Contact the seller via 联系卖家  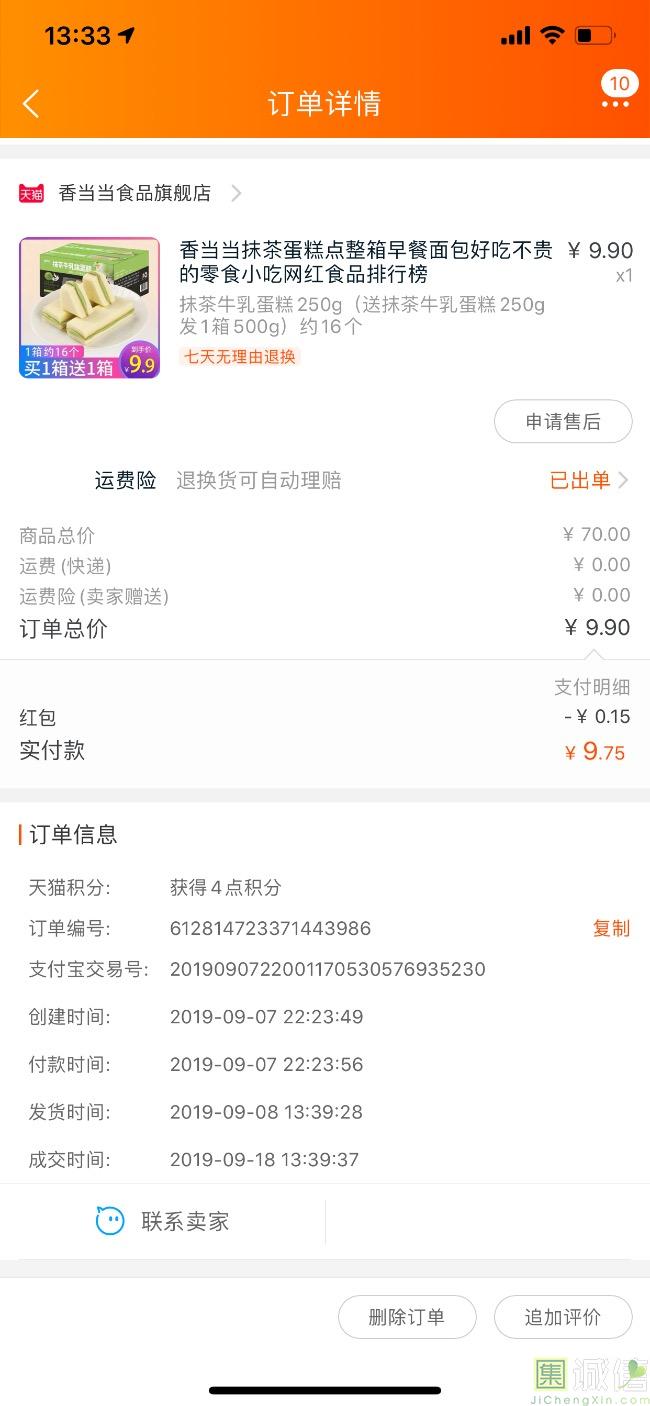163,1221
